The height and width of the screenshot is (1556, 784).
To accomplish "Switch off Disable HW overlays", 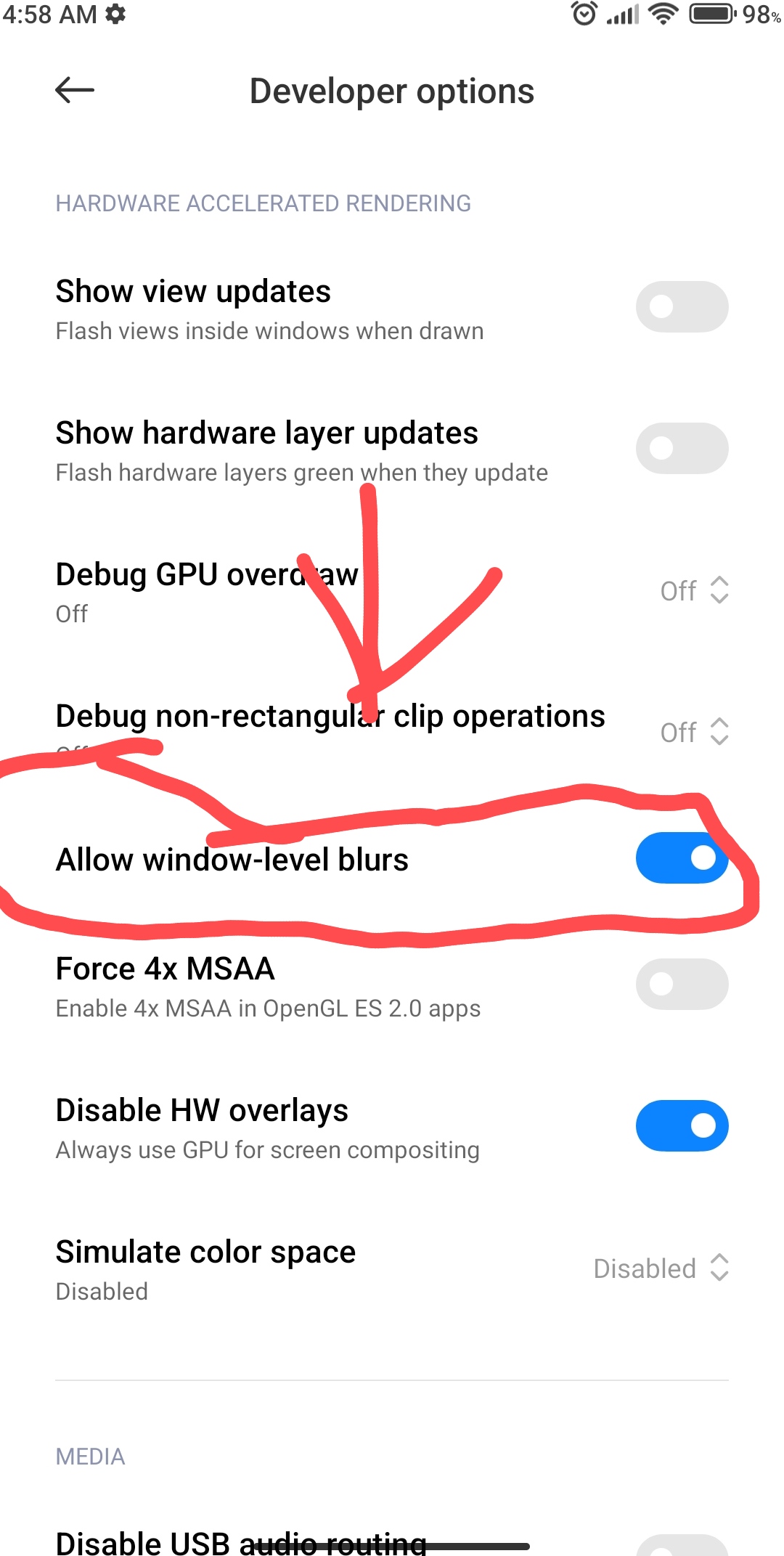I will (x=682, y=1125).
